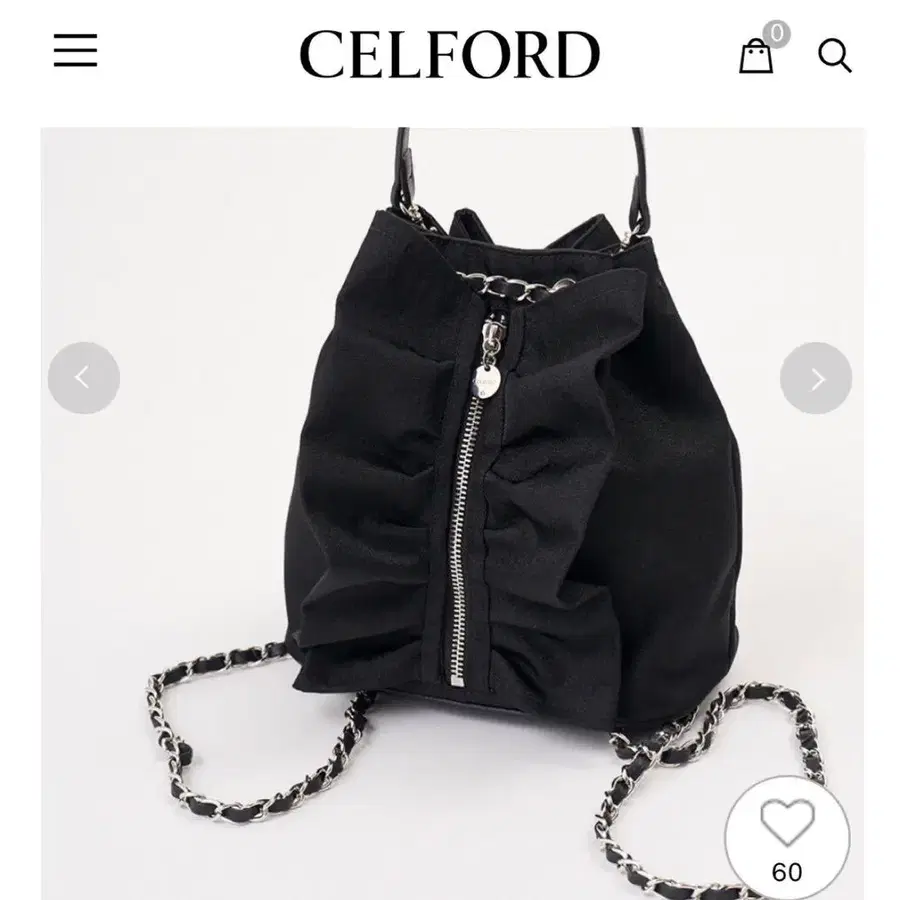Show the previous product image
This screenshot has width=900, height=900.
[84, 378]
